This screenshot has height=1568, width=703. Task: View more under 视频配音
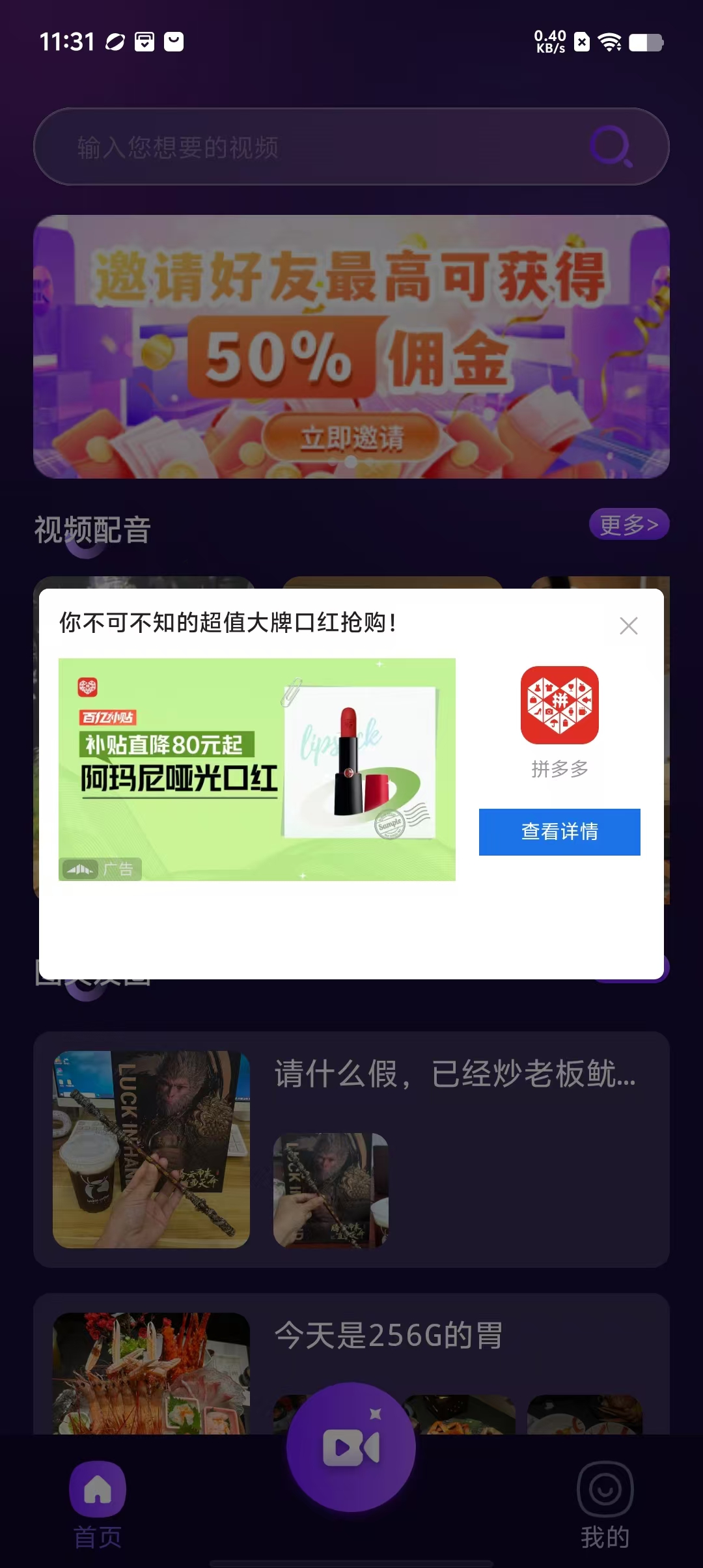629,524
